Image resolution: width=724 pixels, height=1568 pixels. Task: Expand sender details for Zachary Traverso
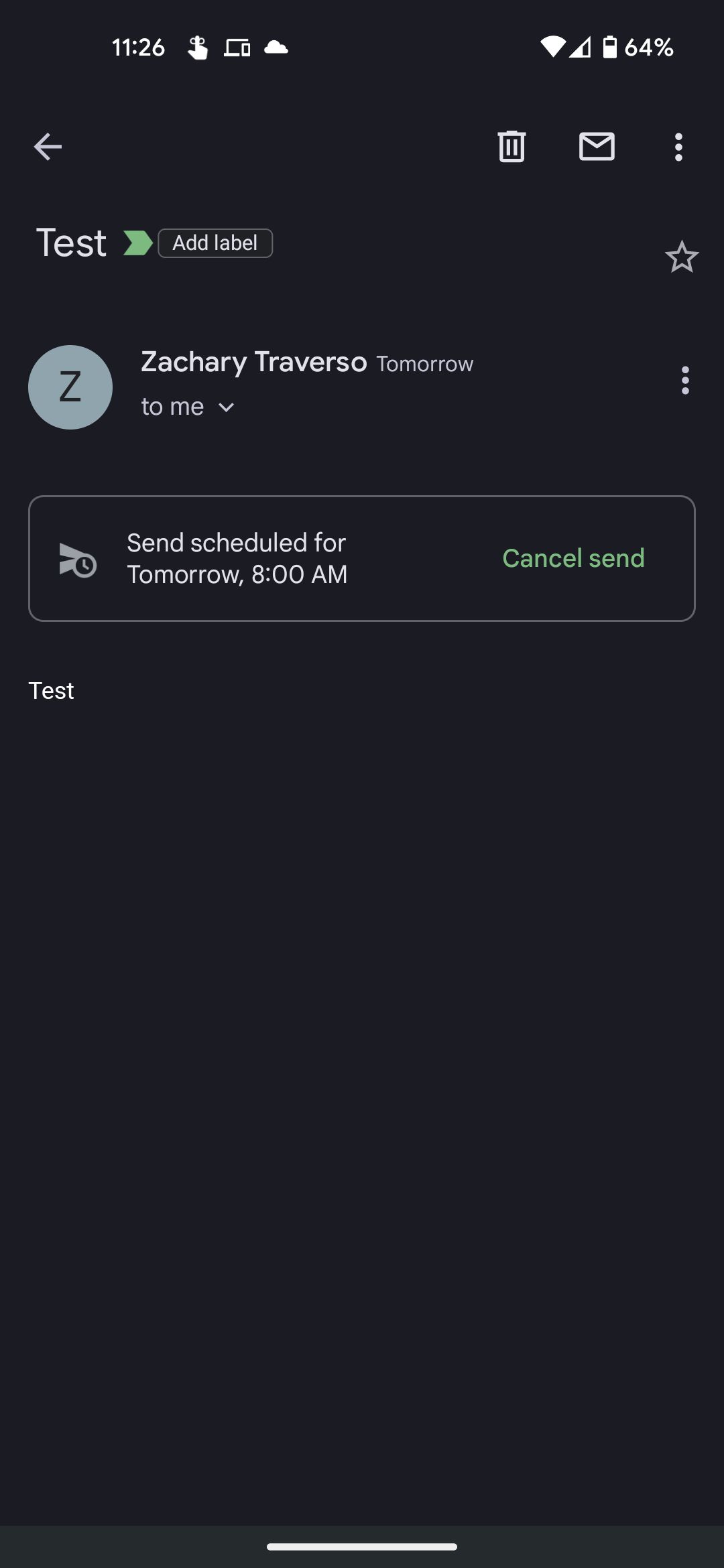click(253, 363)
